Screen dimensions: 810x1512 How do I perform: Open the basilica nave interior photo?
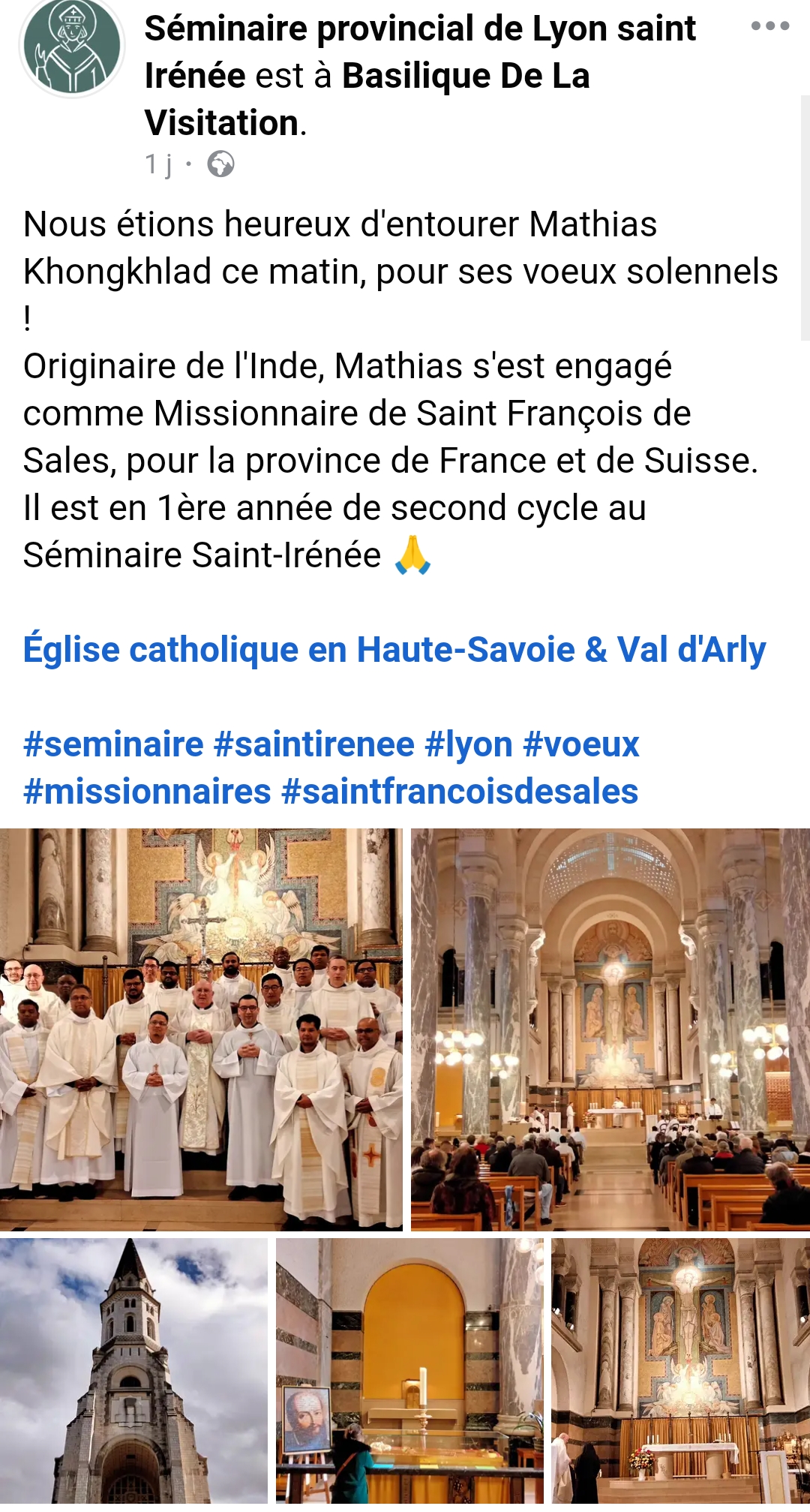pos(610,1030)
